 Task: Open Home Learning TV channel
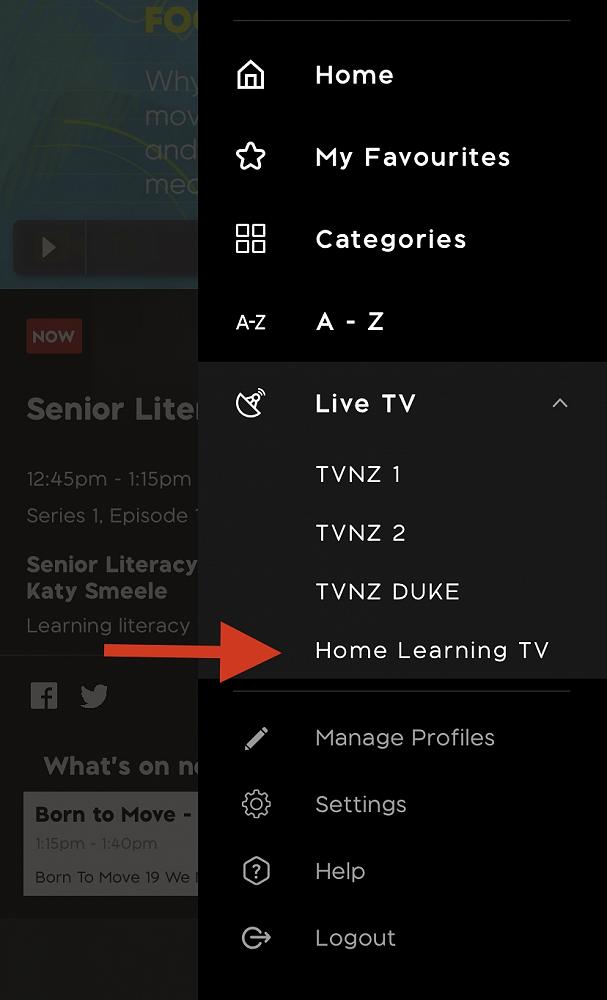[x=431, y=650]
